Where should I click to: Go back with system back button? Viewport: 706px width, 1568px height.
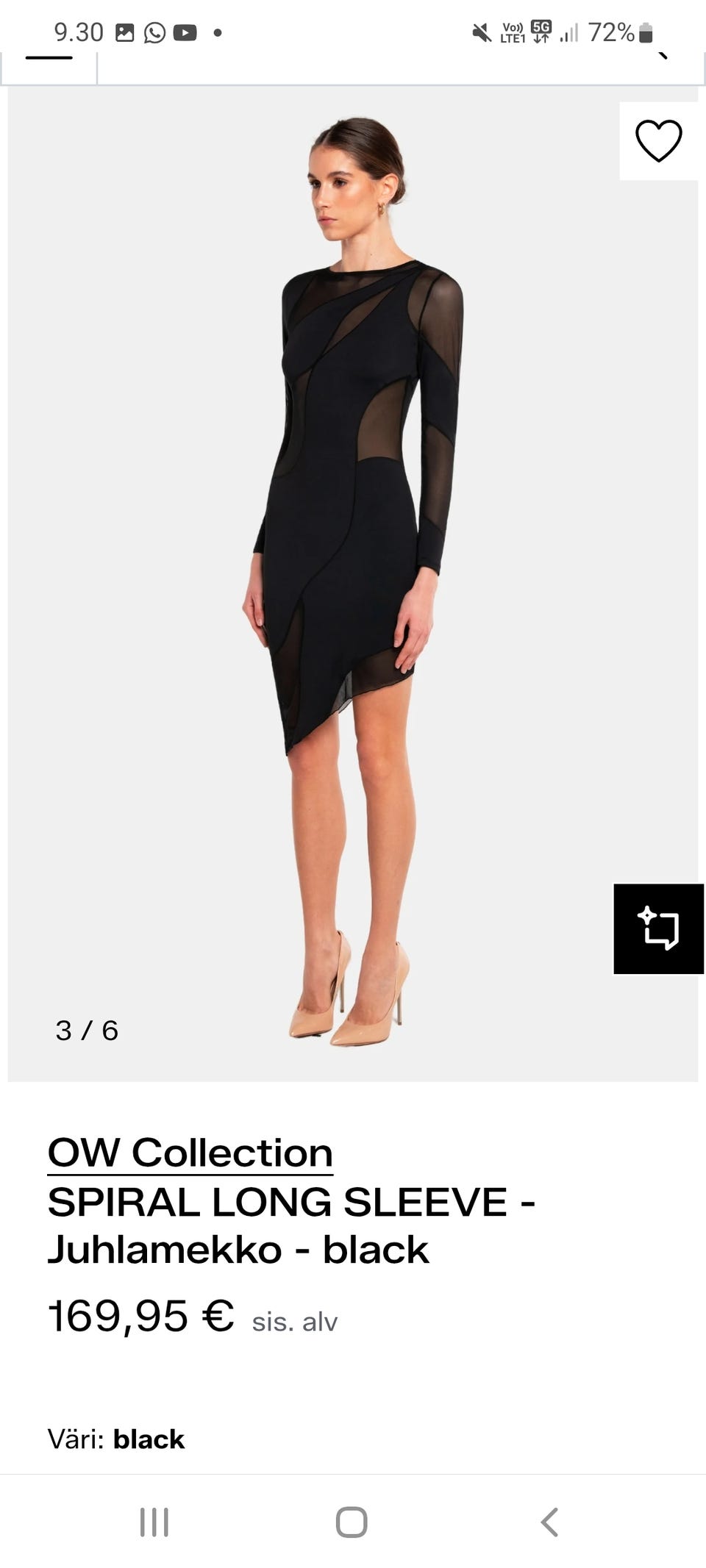pyautogui.click(x=549, y=1522)
